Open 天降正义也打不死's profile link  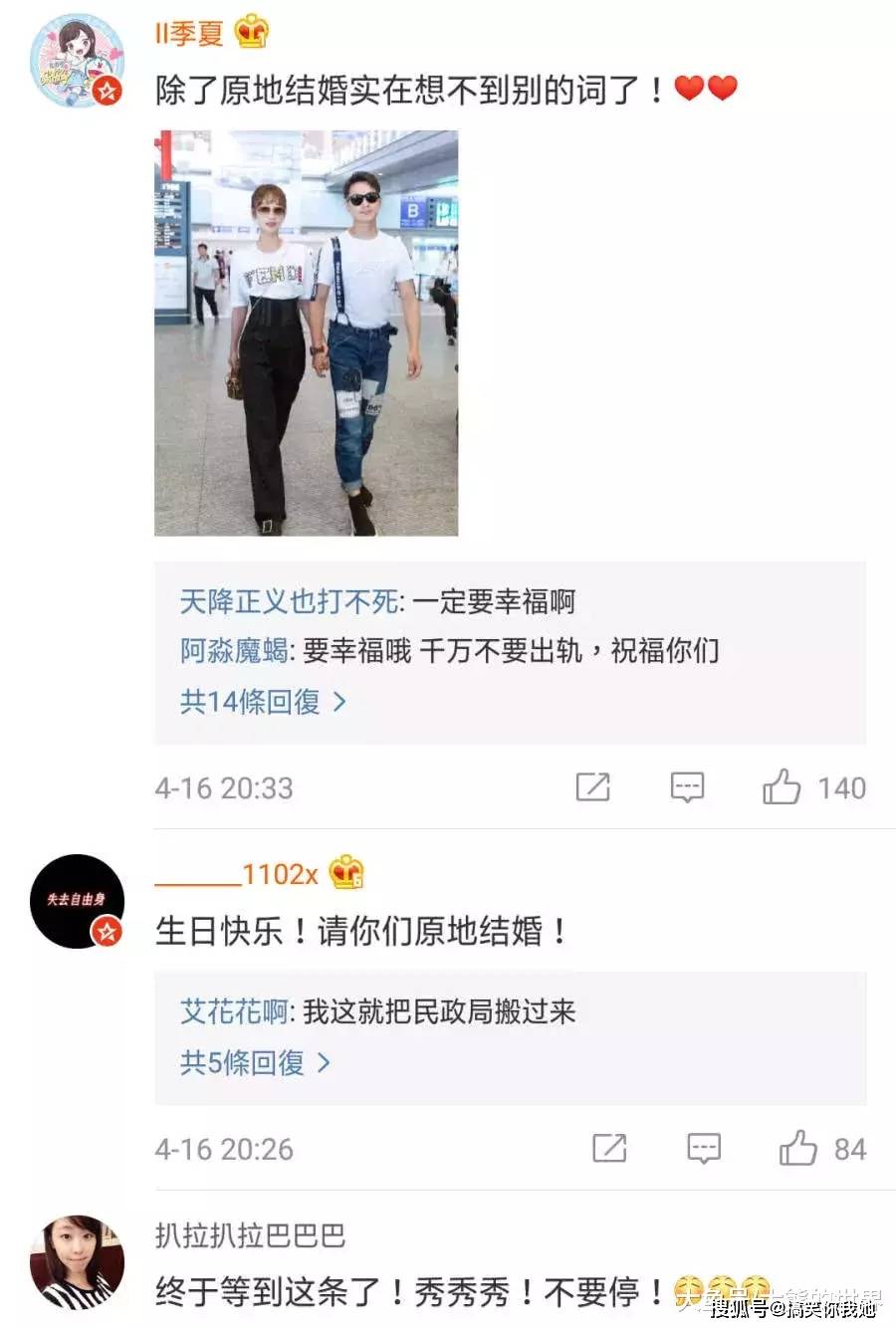pos(289,601)
